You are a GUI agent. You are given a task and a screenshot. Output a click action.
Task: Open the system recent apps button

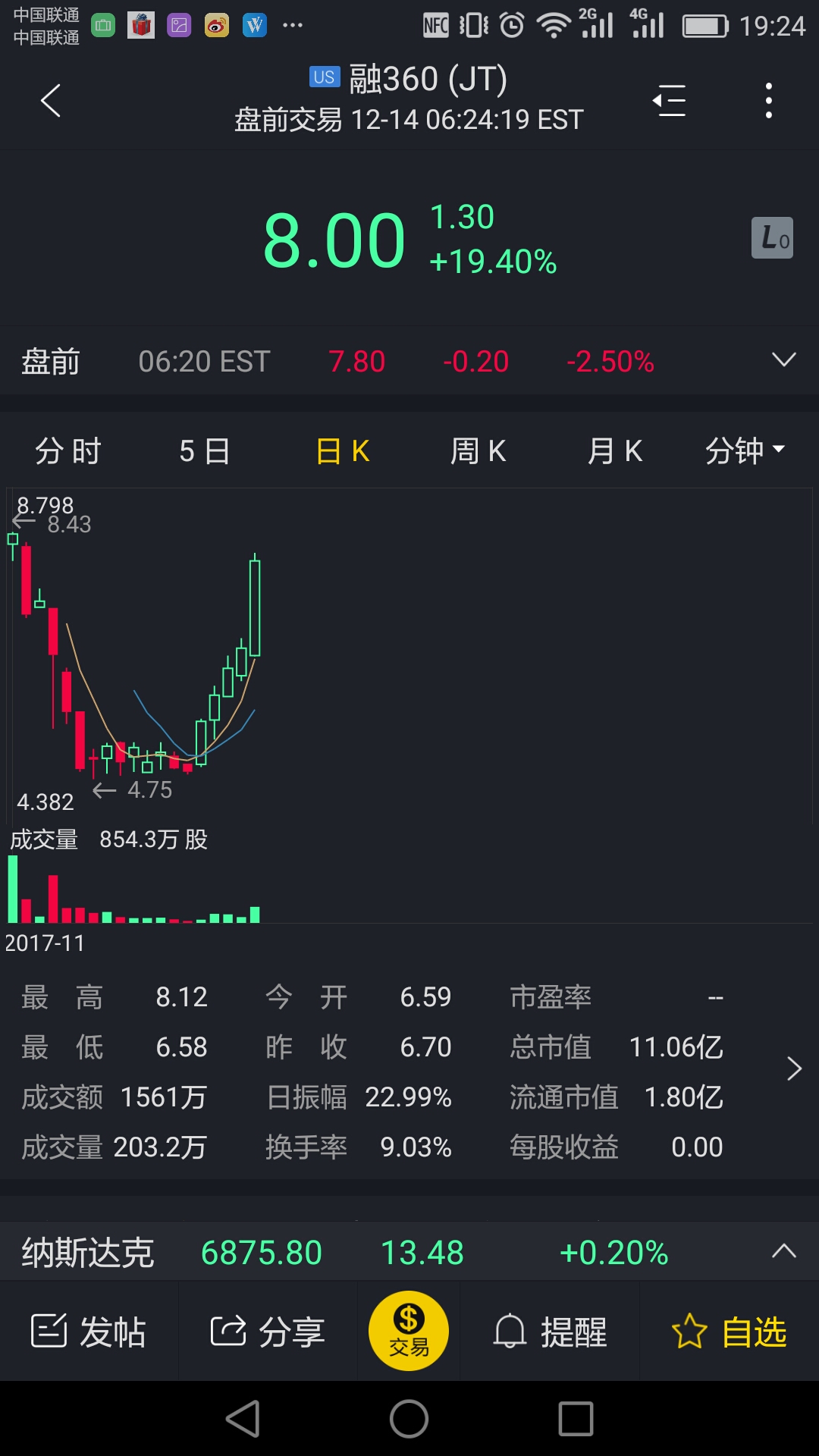pyautogui.click(x=576, y=1419)
